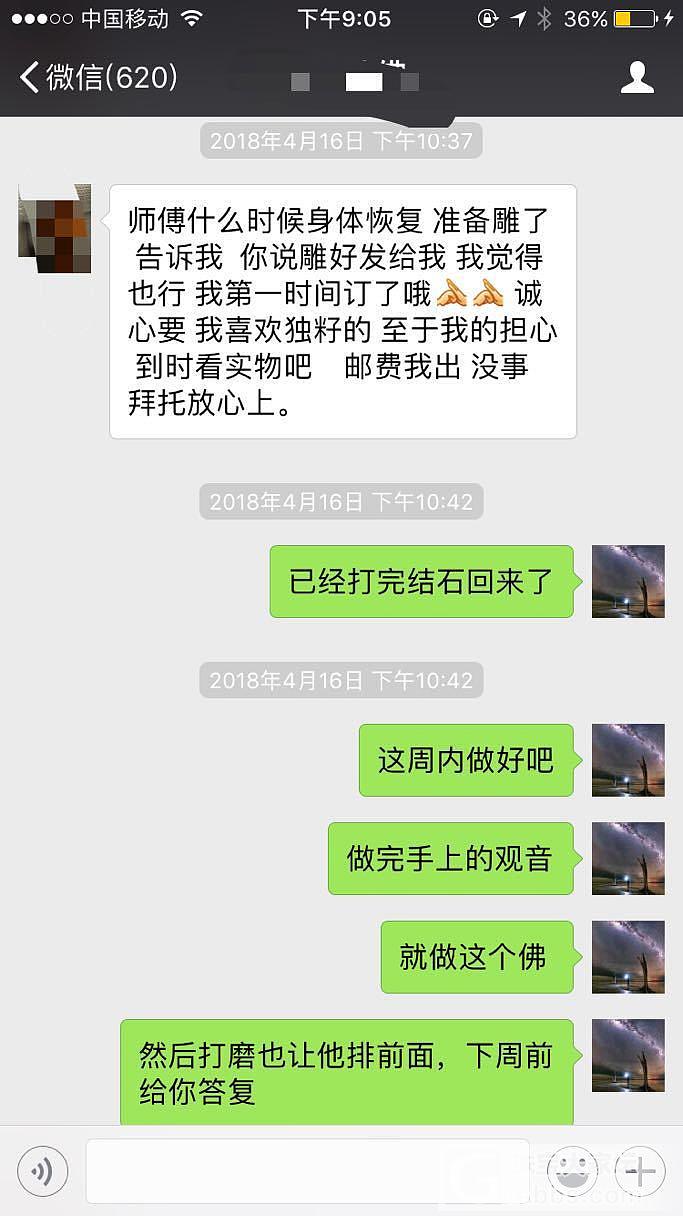Switch to voice message input
Image resolution: width=683 pixels, height=1216 pixels.
coord(43,1171)
